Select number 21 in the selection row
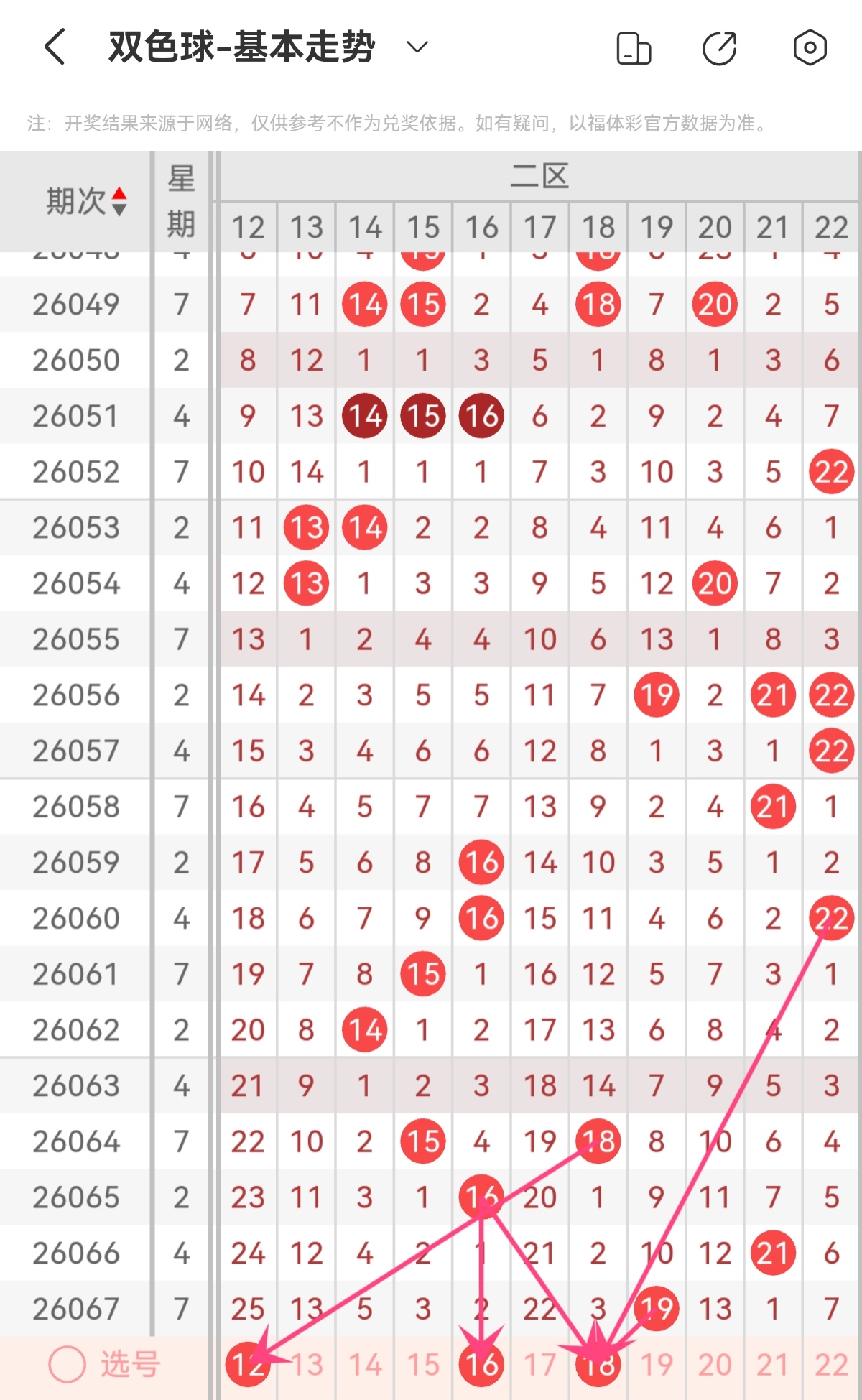 (773, 1364)
